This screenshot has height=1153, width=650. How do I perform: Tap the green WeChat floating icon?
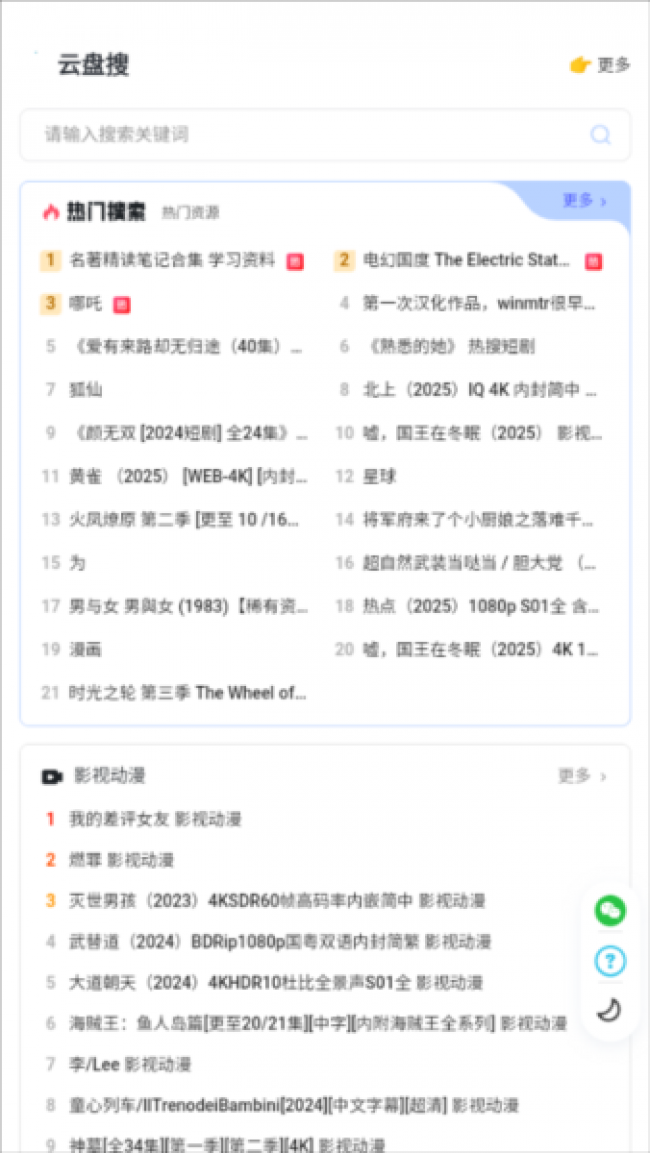tap(610, 910)
